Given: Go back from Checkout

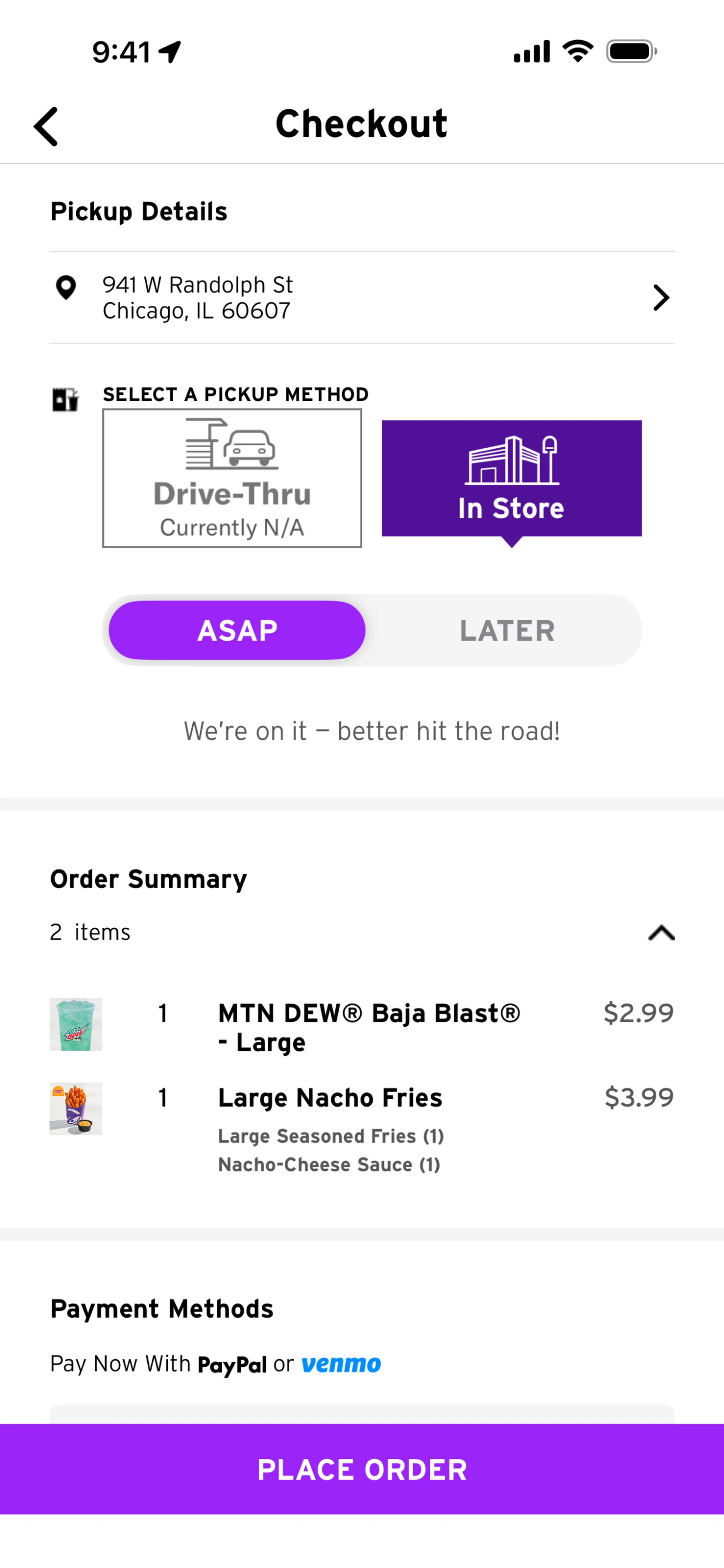Looking at the screenshot, I should coord(46,126).
